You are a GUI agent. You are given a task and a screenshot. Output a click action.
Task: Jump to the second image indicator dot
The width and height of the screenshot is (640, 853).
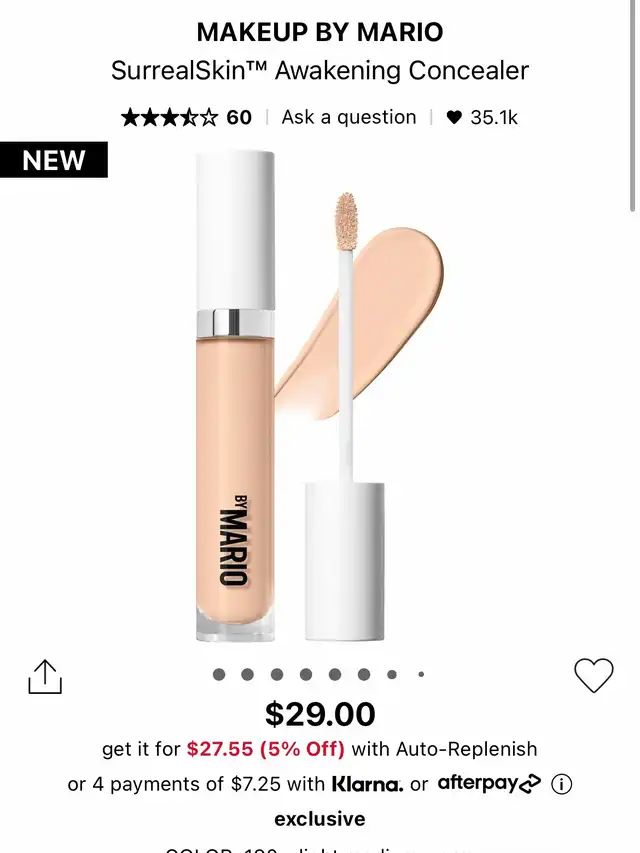click(x=247, y=675)
